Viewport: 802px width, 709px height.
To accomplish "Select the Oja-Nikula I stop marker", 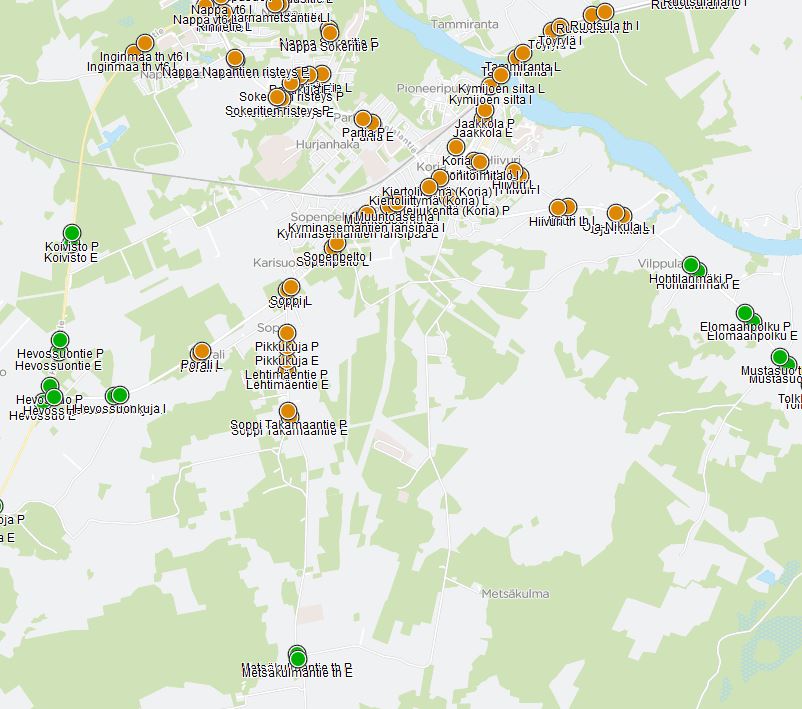I will (616, 213).
